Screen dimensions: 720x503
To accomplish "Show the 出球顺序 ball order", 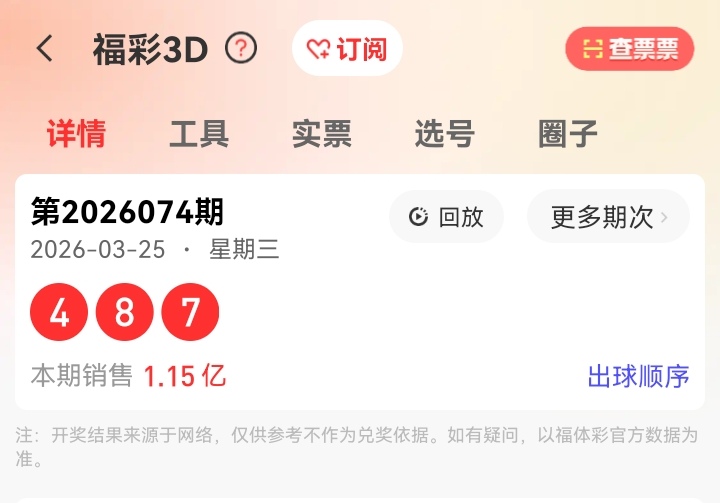I will click(638, 376).
